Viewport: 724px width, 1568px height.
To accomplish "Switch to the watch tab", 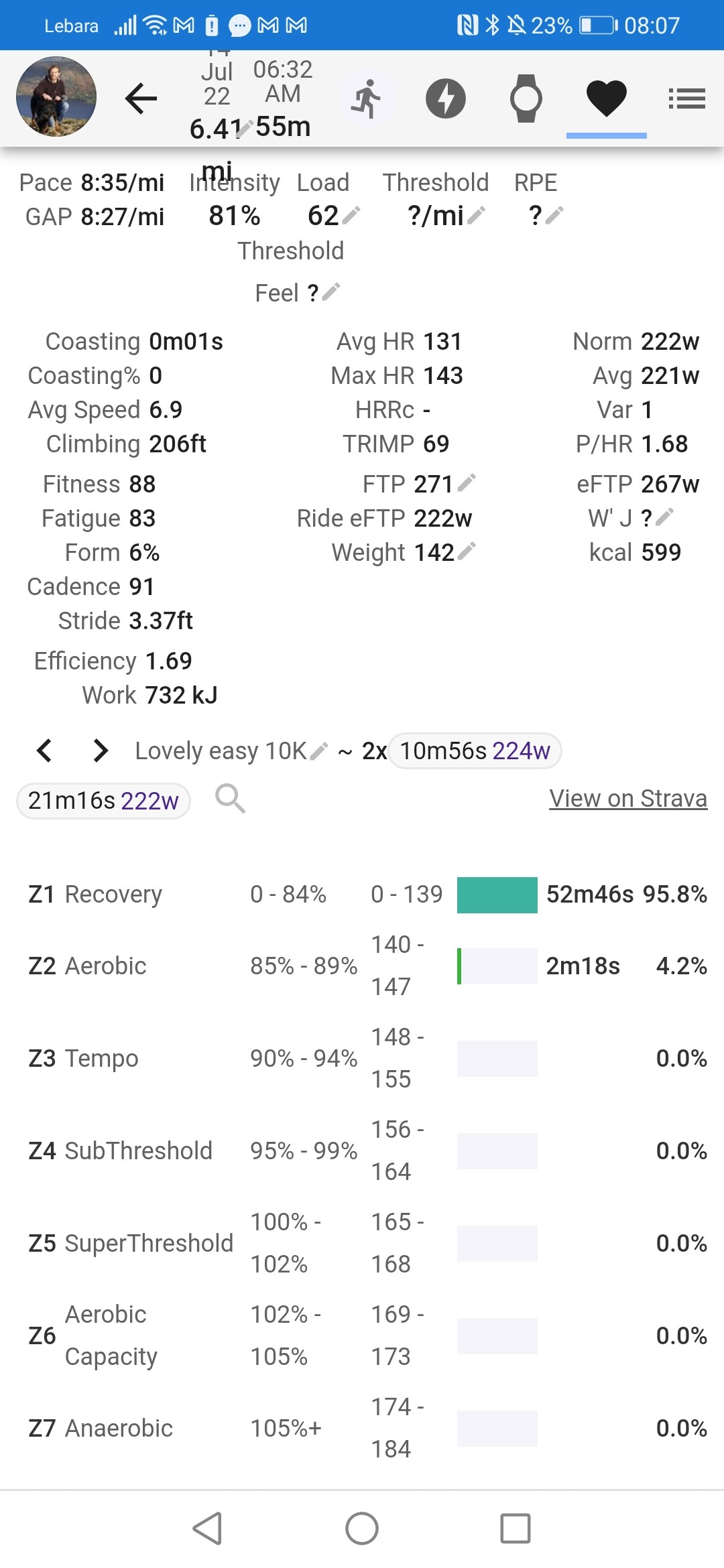I will [526, 99].
